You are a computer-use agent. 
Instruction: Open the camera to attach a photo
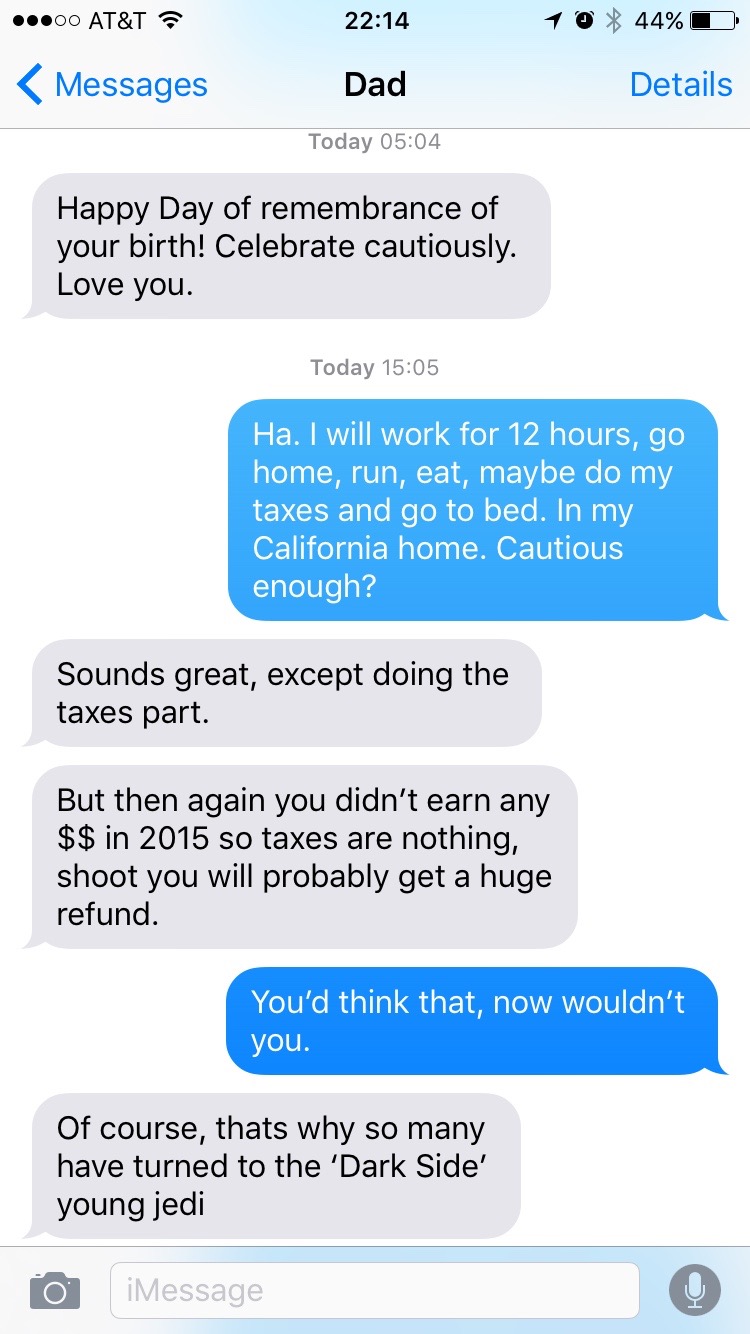pos(54,1290)
